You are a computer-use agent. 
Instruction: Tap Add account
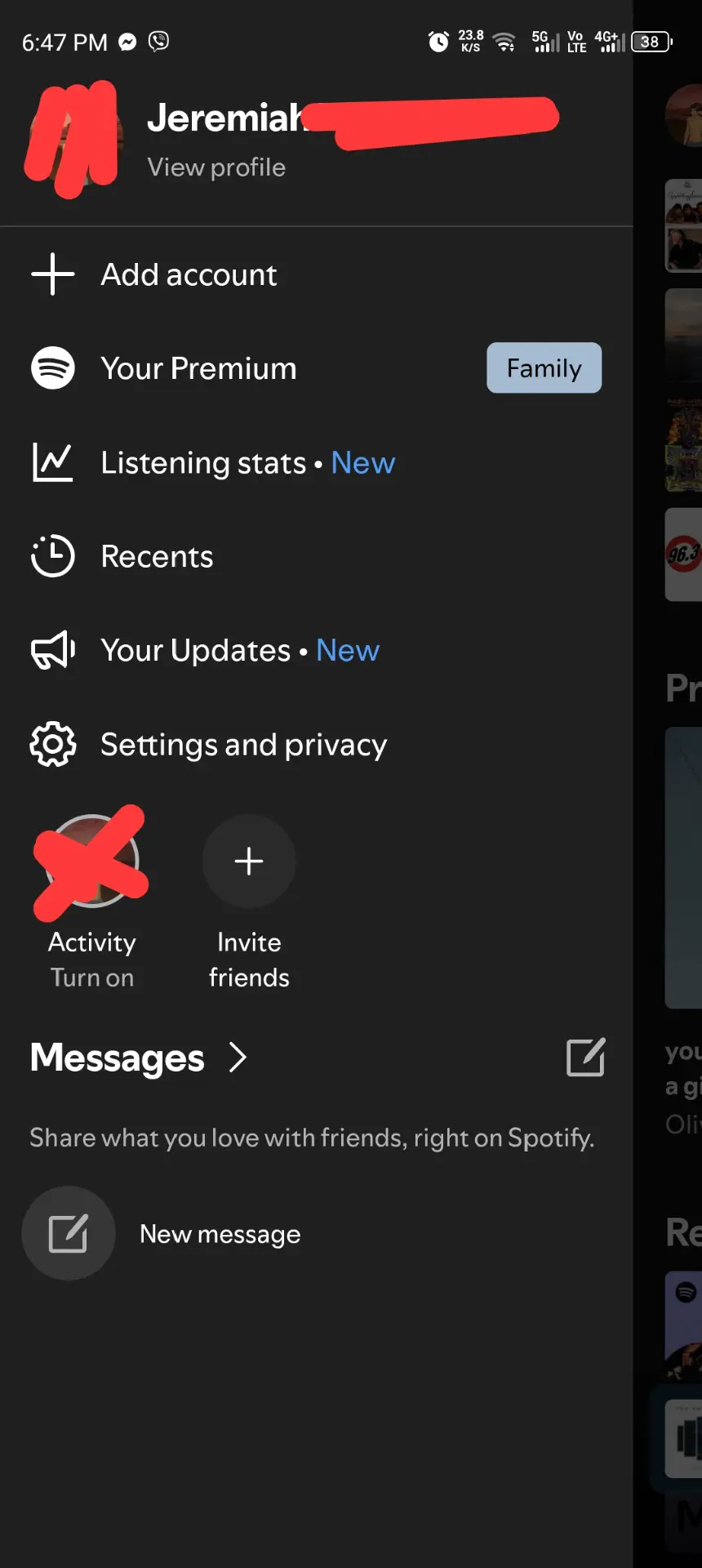tap(317, 274)
